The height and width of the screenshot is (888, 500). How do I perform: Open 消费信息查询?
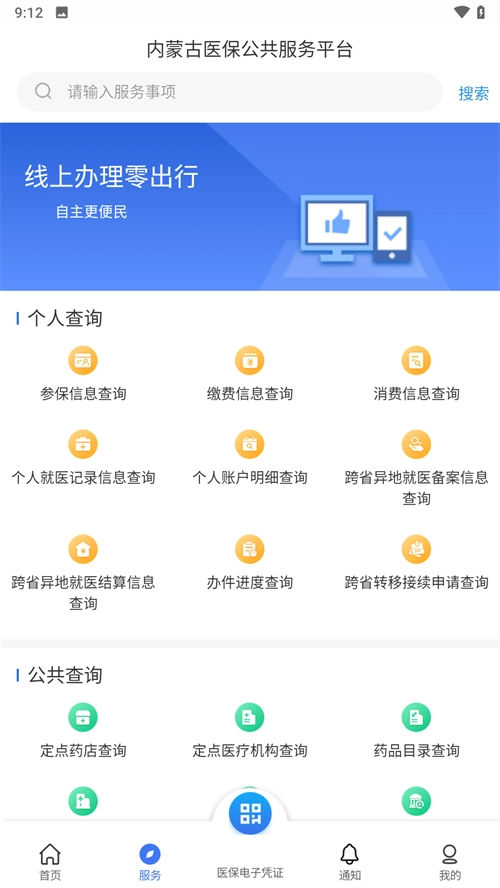coord(416,374)
